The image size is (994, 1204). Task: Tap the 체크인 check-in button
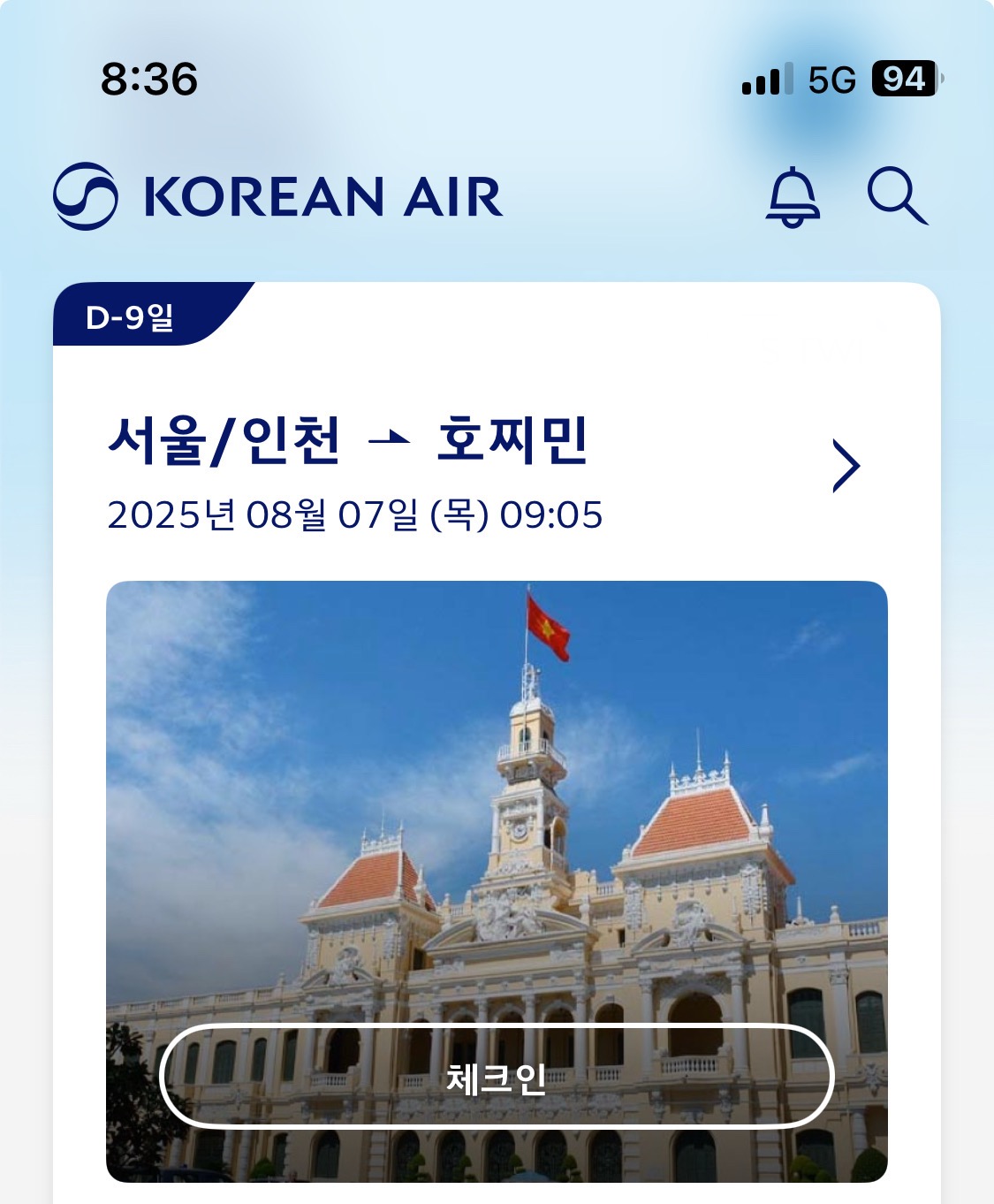point(497,1077)
